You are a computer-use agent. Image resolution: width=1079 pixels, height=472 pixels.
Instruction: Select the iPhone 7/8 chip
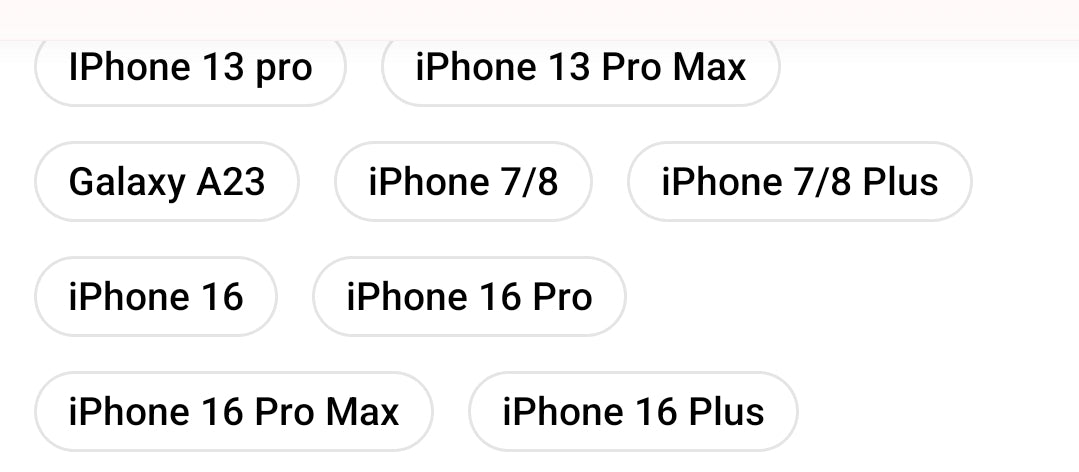(x=463, y=182)
